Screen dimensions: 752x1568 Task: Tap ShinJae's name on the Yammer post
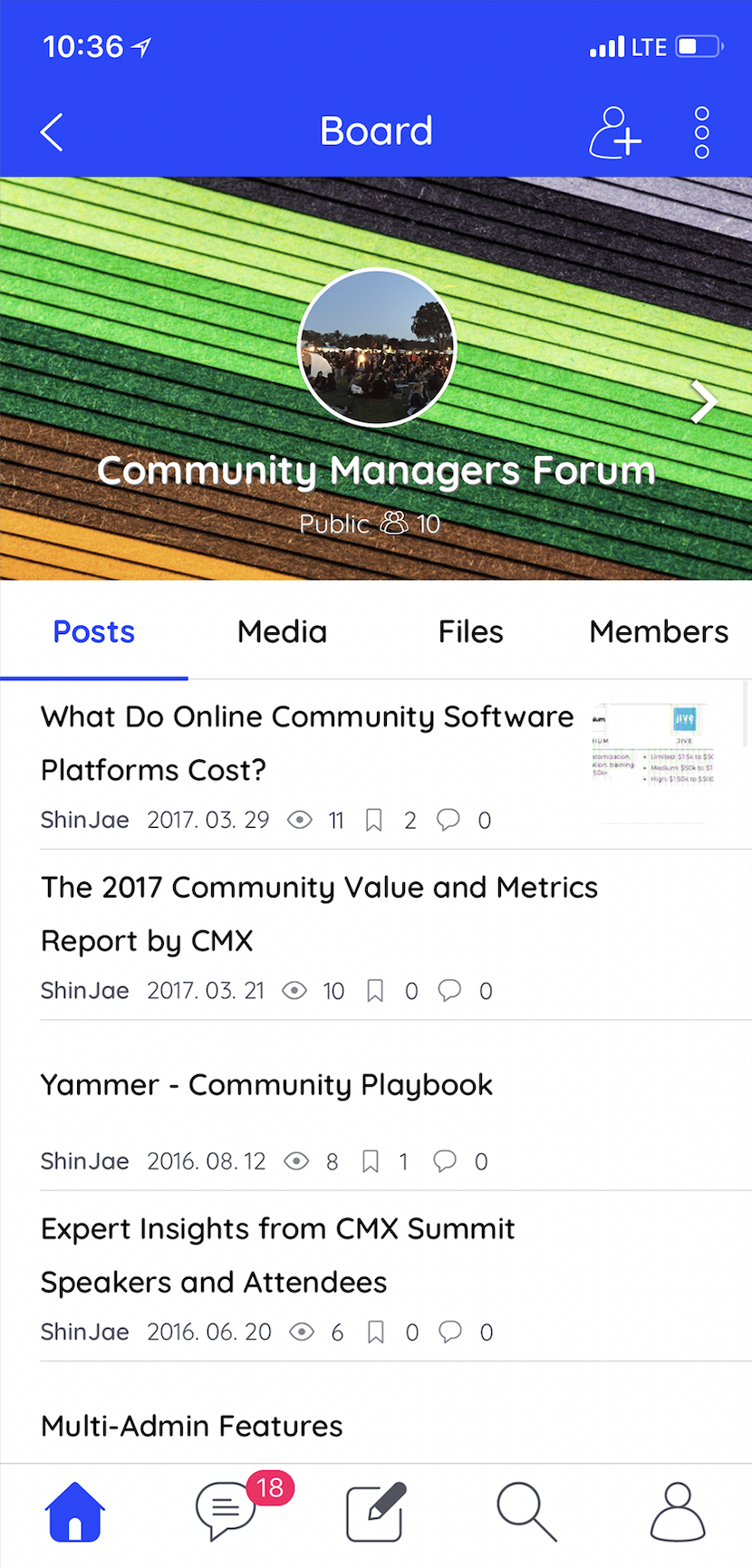(84, 1160)
